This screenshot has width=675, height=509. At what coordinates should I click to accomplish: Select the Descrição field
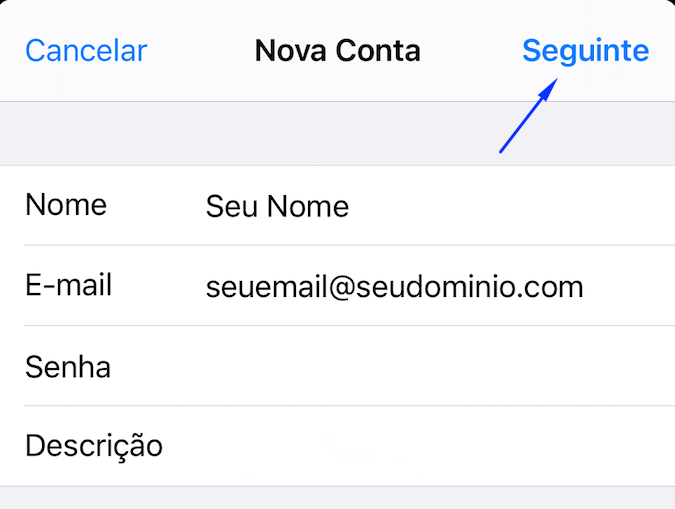coord(400,446)
